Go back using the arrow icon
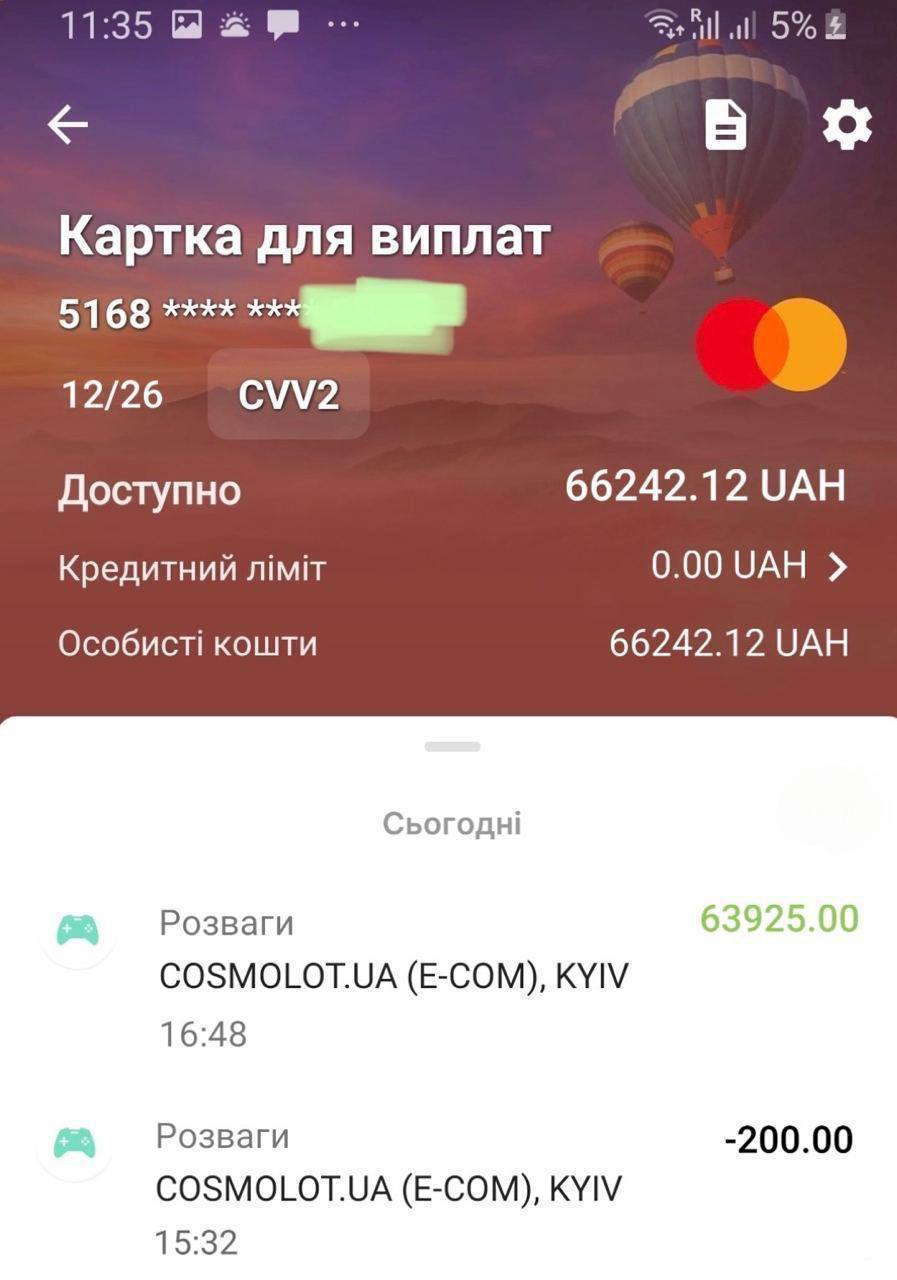The width and height of the screenshot is (897, 1280). [x=68, y=125]
